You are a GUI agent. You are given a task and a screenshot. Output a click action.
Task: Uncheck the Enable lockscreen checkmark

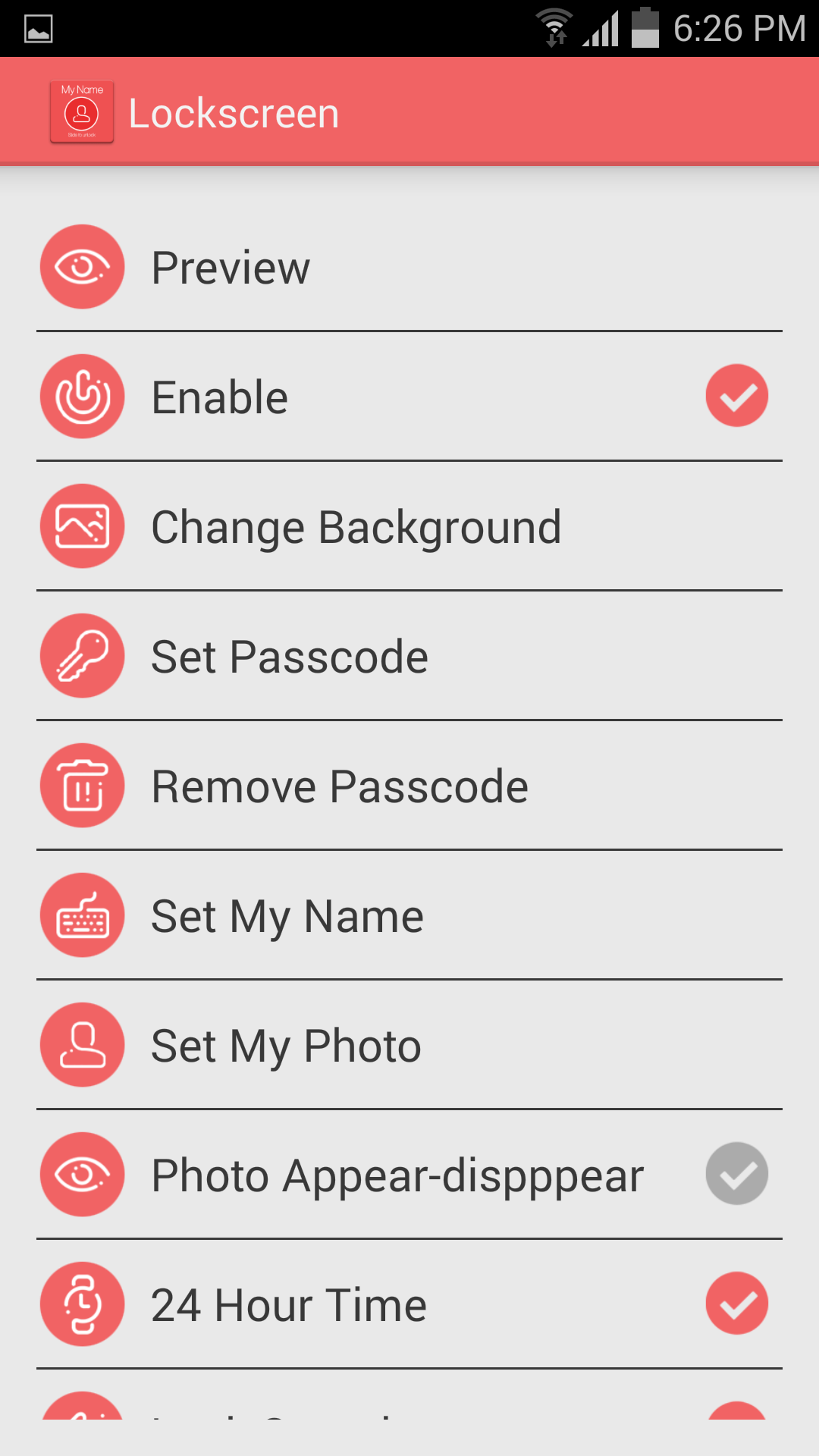click(736, 396)
